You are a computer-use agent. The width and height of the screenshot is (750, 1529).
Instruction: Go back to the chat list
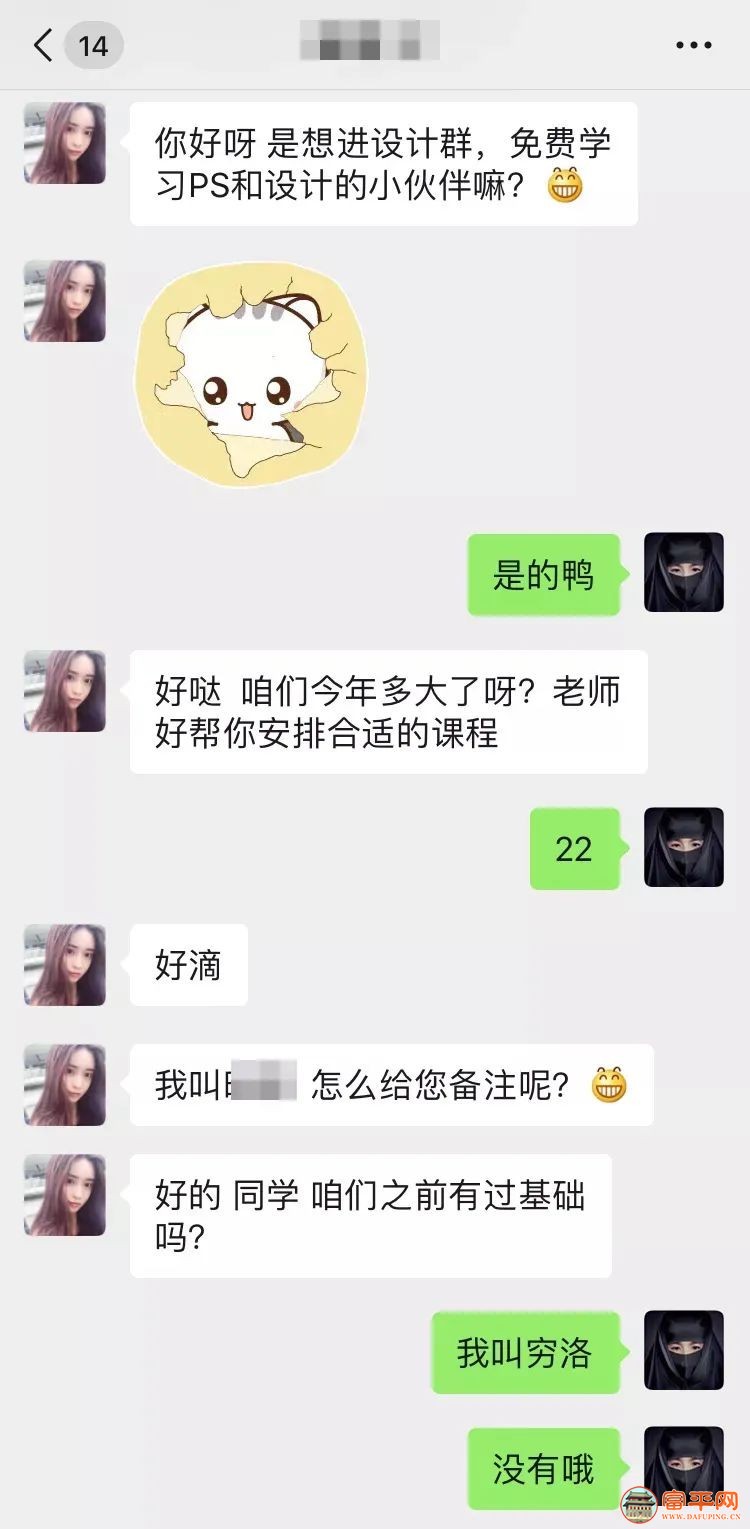coord(44,46)
